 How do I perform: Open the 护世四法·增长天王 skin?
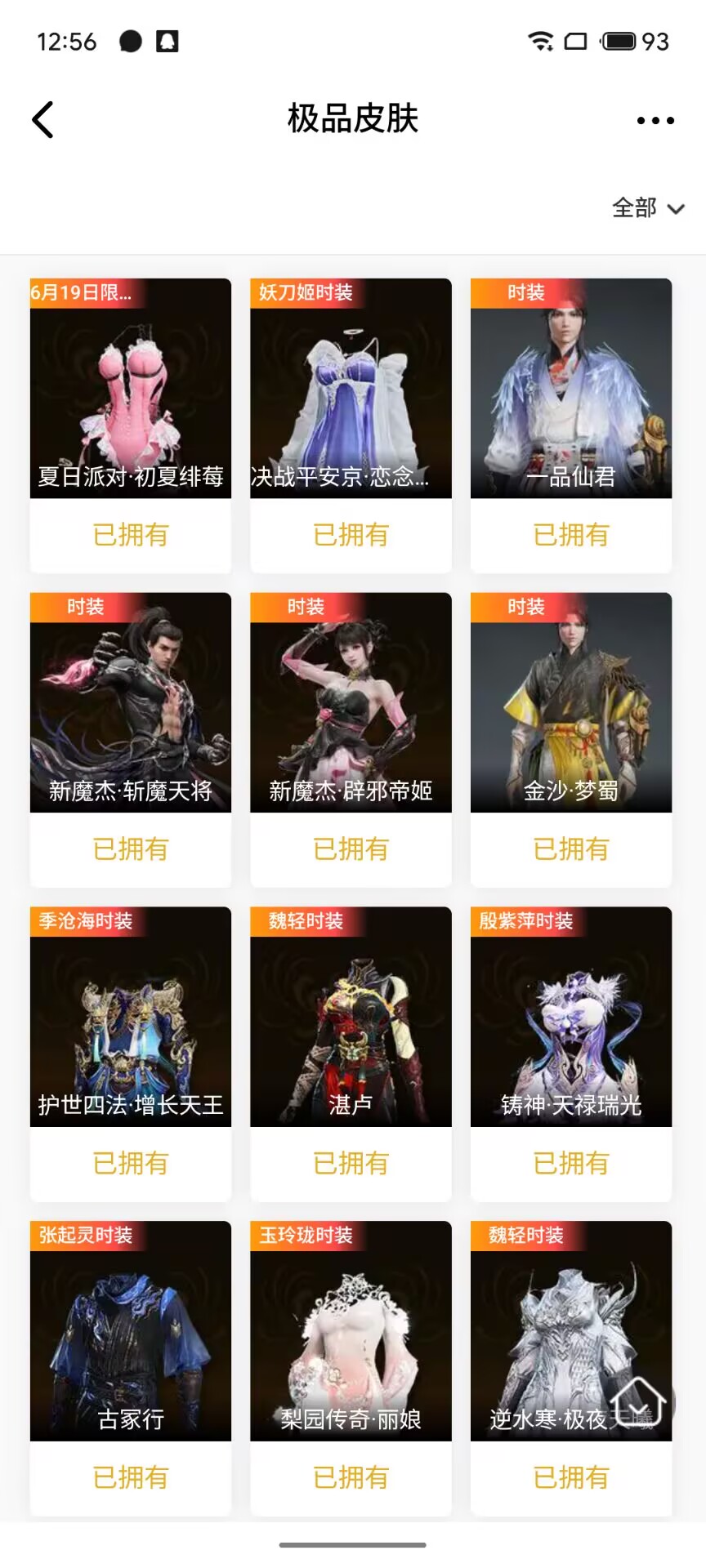pos(131,1017)
